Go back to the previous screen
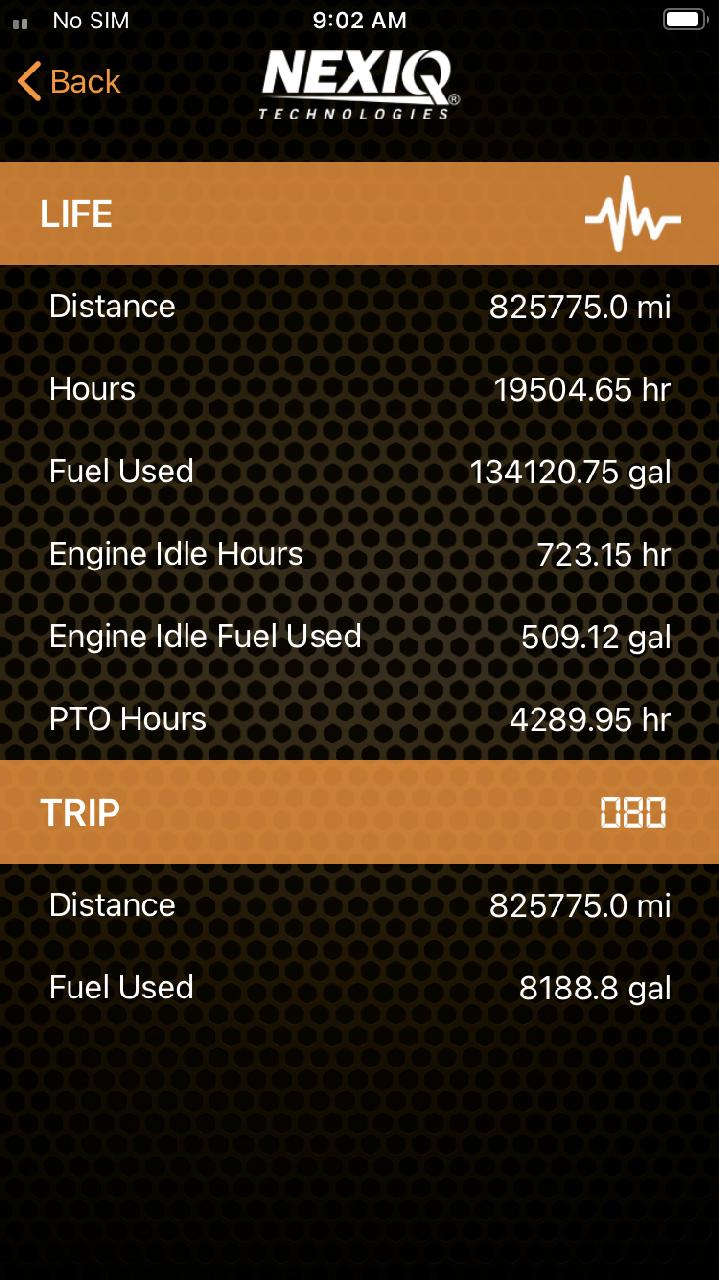This screenshot has height=1280, width=719. coord(69,82)
